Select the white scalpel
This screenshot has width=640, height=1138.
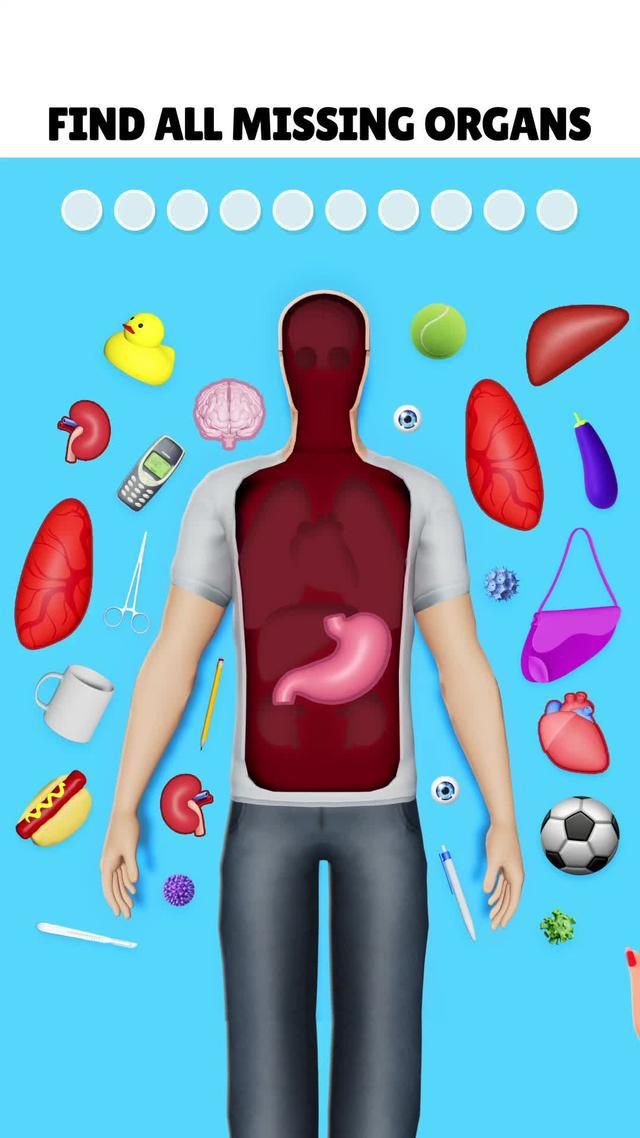tap(86, 935)
